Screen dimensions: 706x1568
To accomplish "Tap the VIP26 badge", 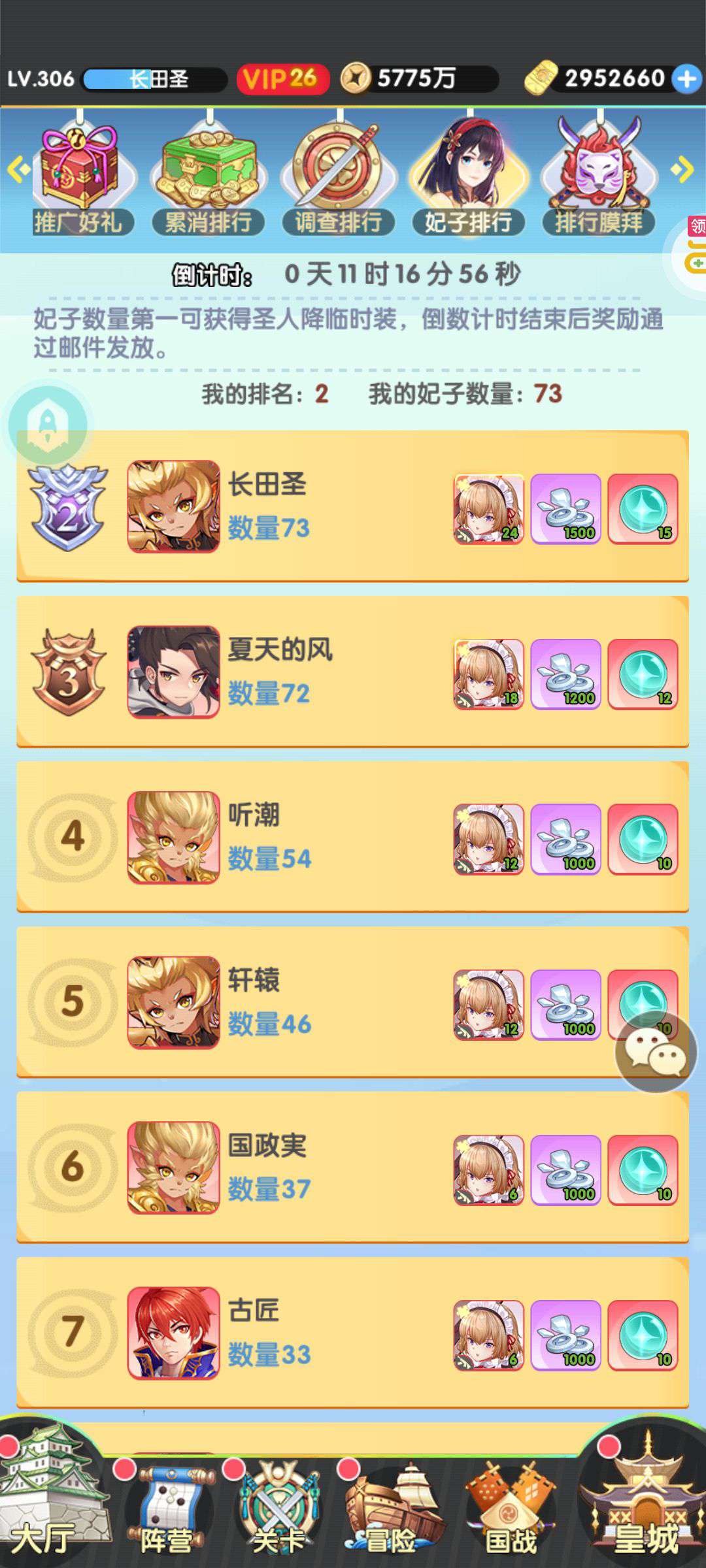I will point(282,79).
